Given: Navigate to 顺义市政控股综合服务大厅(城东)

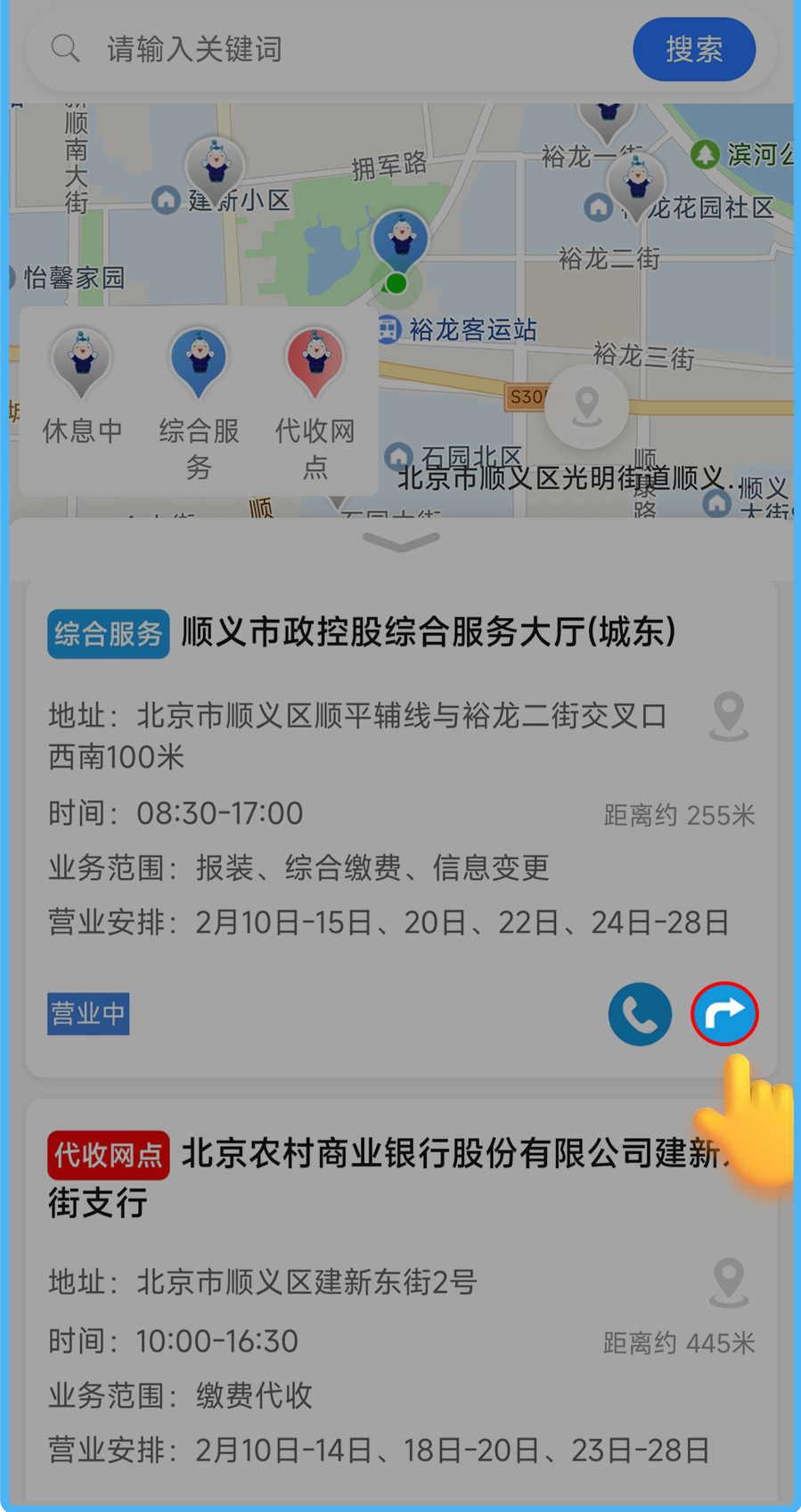Looking at the screenshot, I should (724, 1013).
